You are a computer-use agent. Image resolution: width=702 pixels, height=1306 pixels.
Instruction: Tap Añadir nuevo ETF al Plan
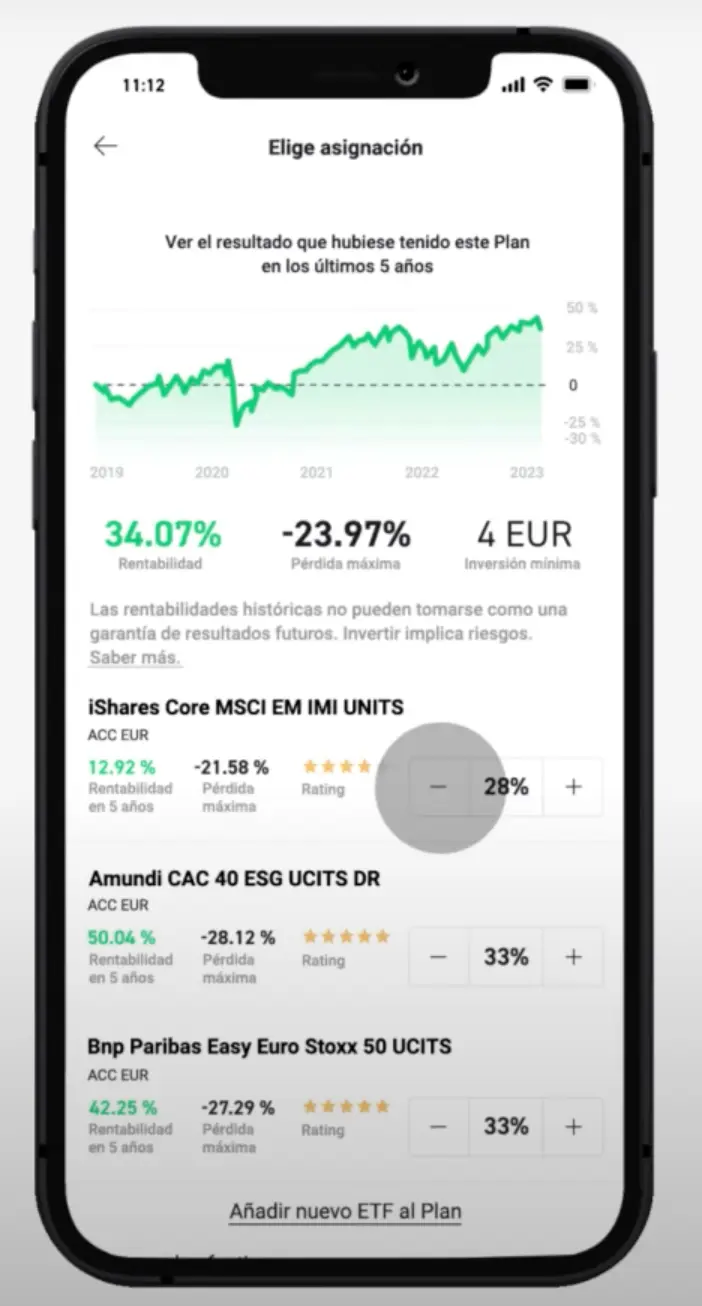coord(345,1211)
